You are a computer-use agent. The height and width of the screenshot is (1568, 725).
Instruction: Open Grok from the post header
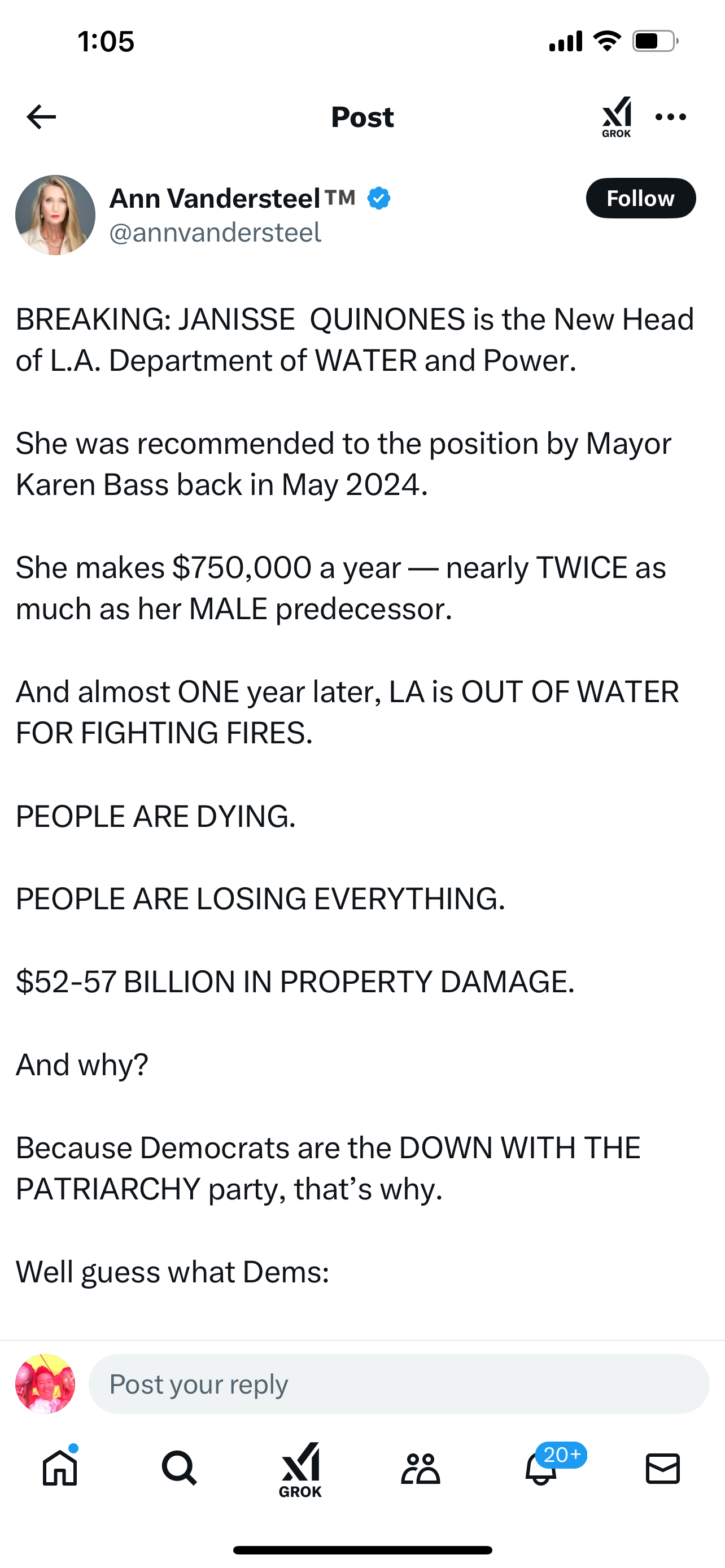pyautogui.click(x=616, y=117)
